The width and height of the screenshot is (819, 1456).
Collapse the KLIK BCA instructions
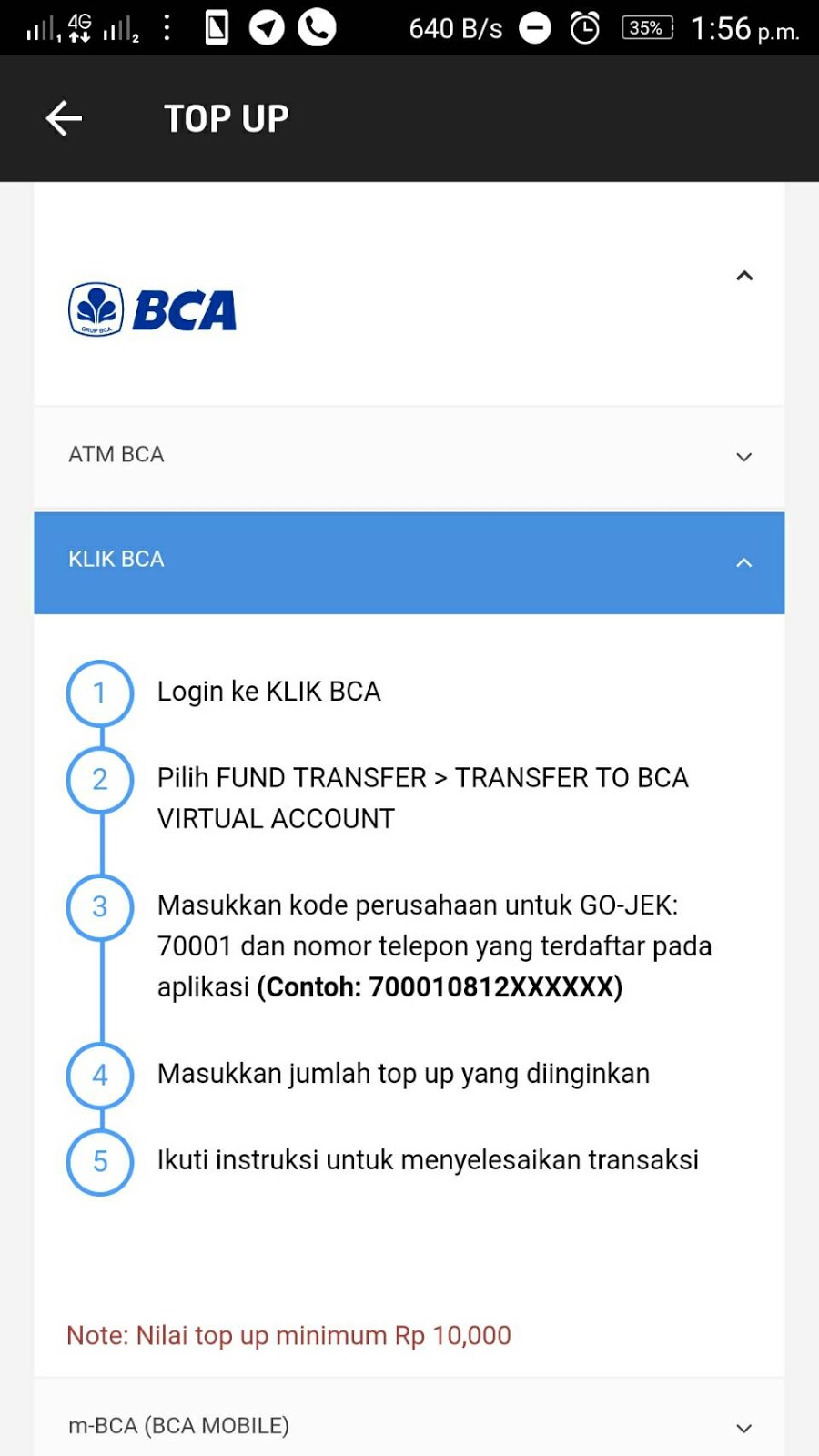tap(409, 561)
